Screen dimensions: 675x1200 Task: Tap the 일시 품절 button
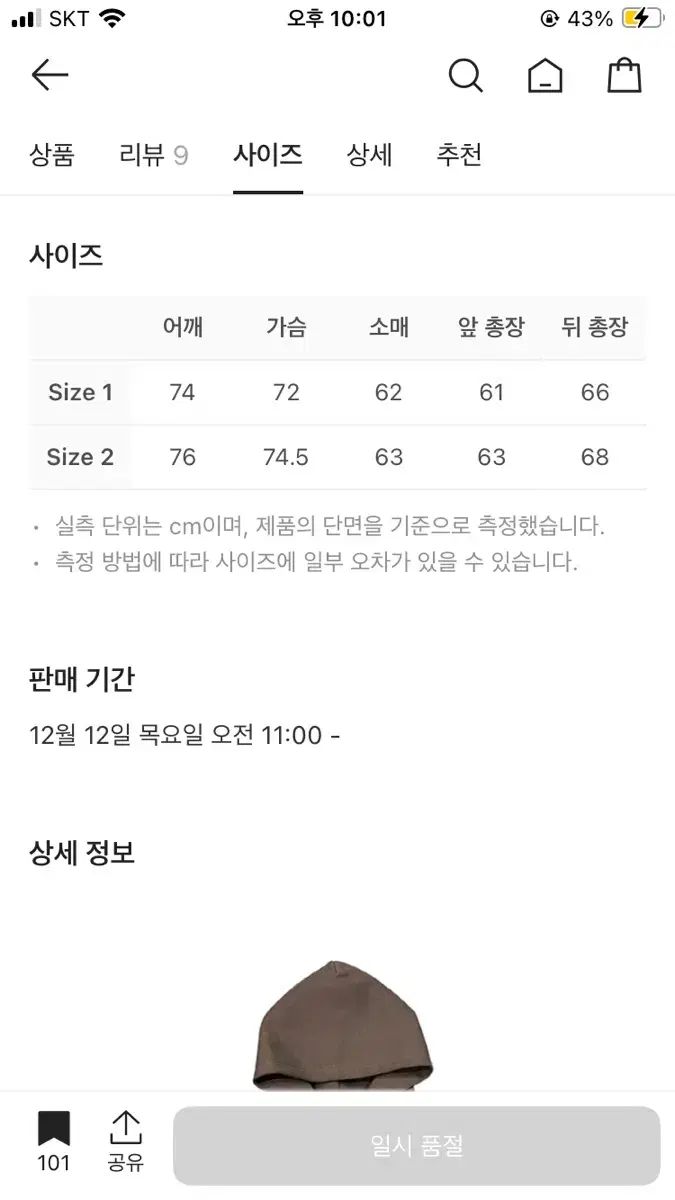click(x=417, y=1146)
